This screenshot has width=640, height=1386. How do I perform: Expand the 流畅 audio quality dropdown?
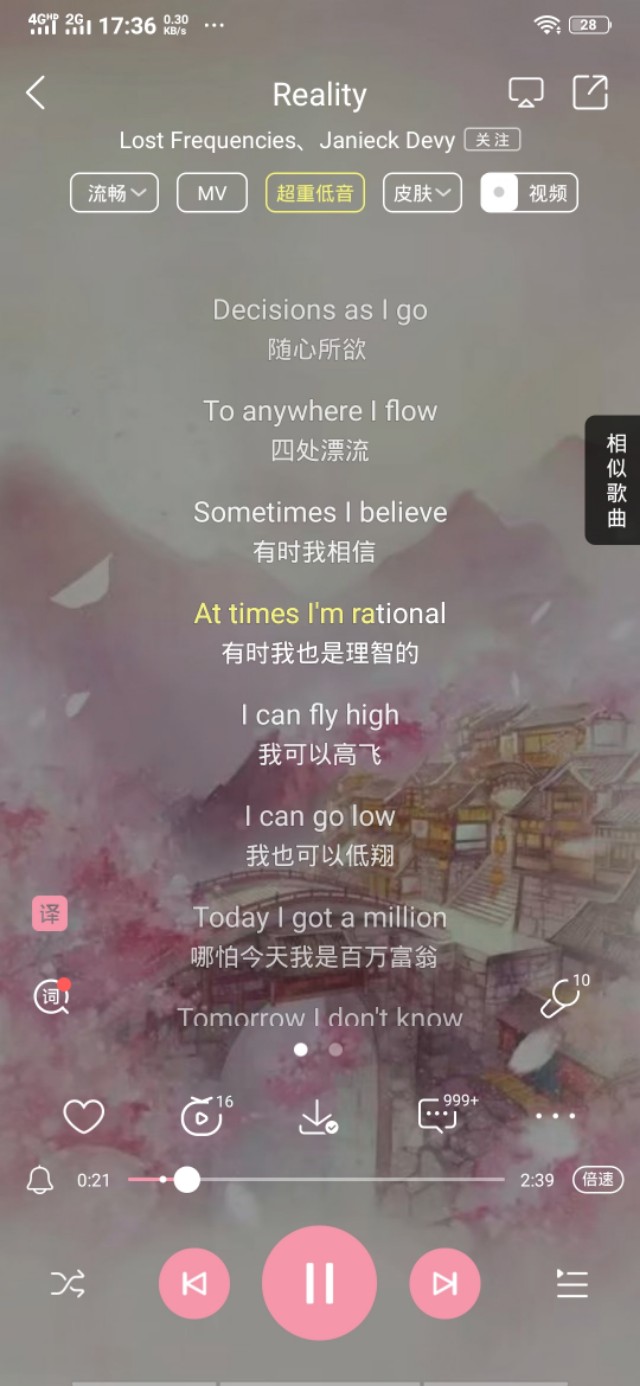pos(114,193)
